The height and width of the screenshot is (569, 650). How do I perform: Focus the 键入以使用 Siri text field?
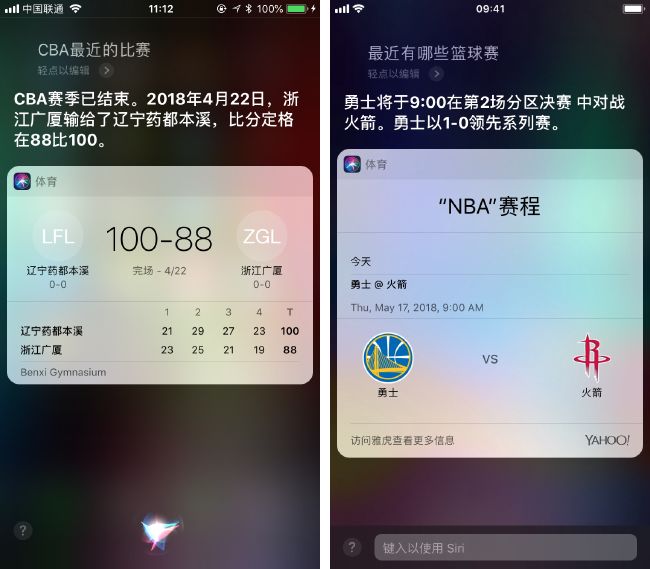coord(505,547)
